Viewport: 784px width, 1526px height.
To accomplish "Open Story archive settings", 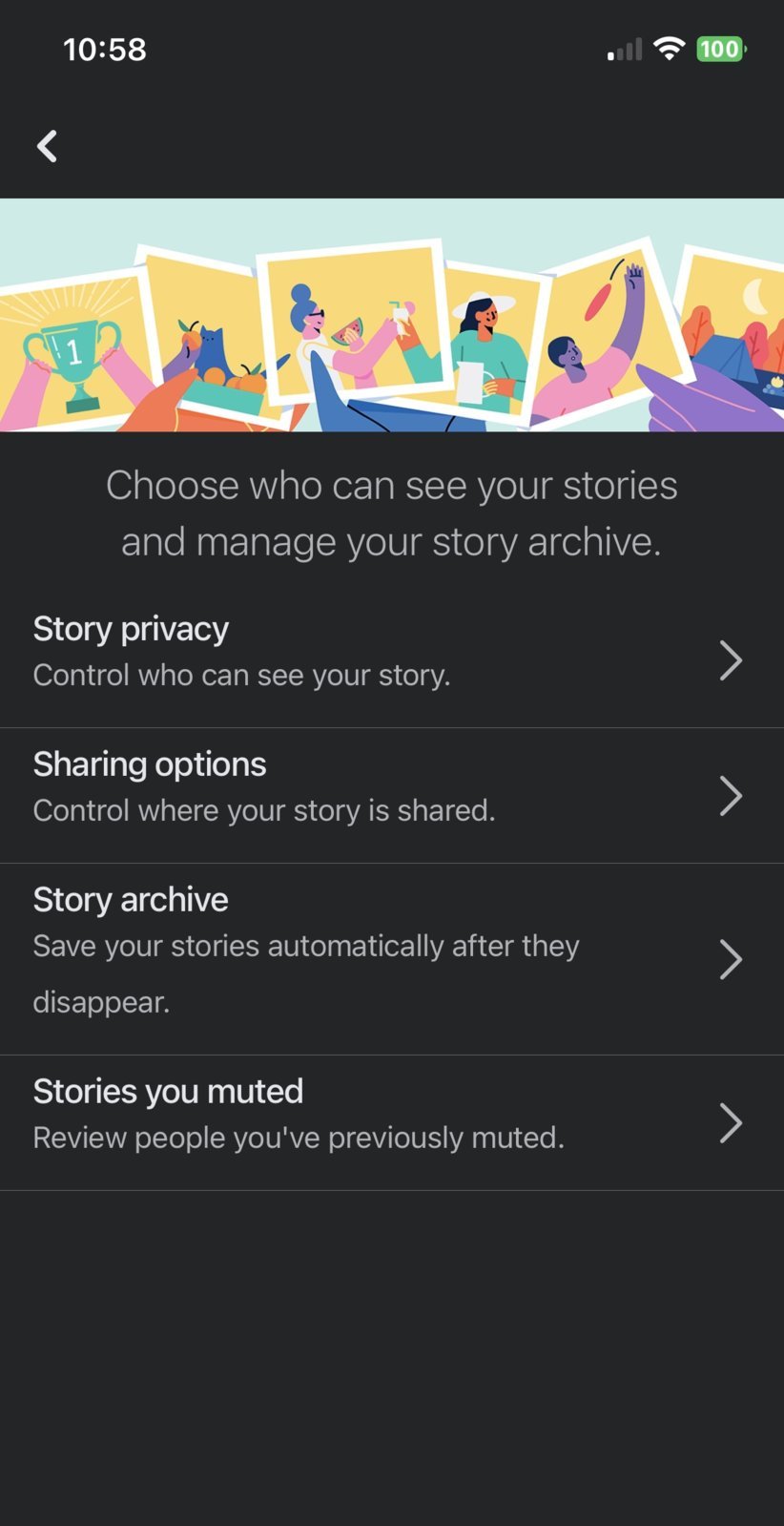I will (391, 958).
